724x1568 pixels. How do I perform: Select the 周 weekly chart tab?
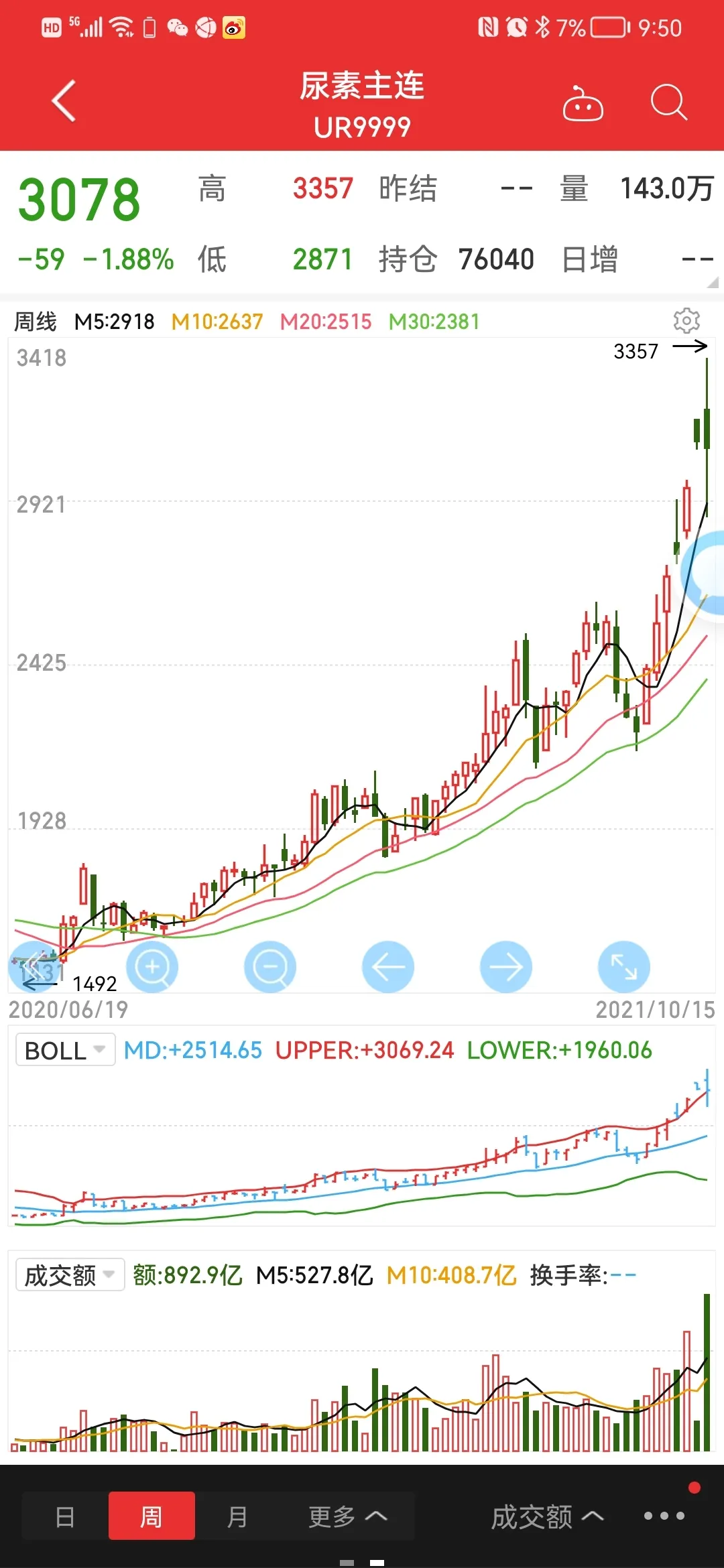point(152,1516)
